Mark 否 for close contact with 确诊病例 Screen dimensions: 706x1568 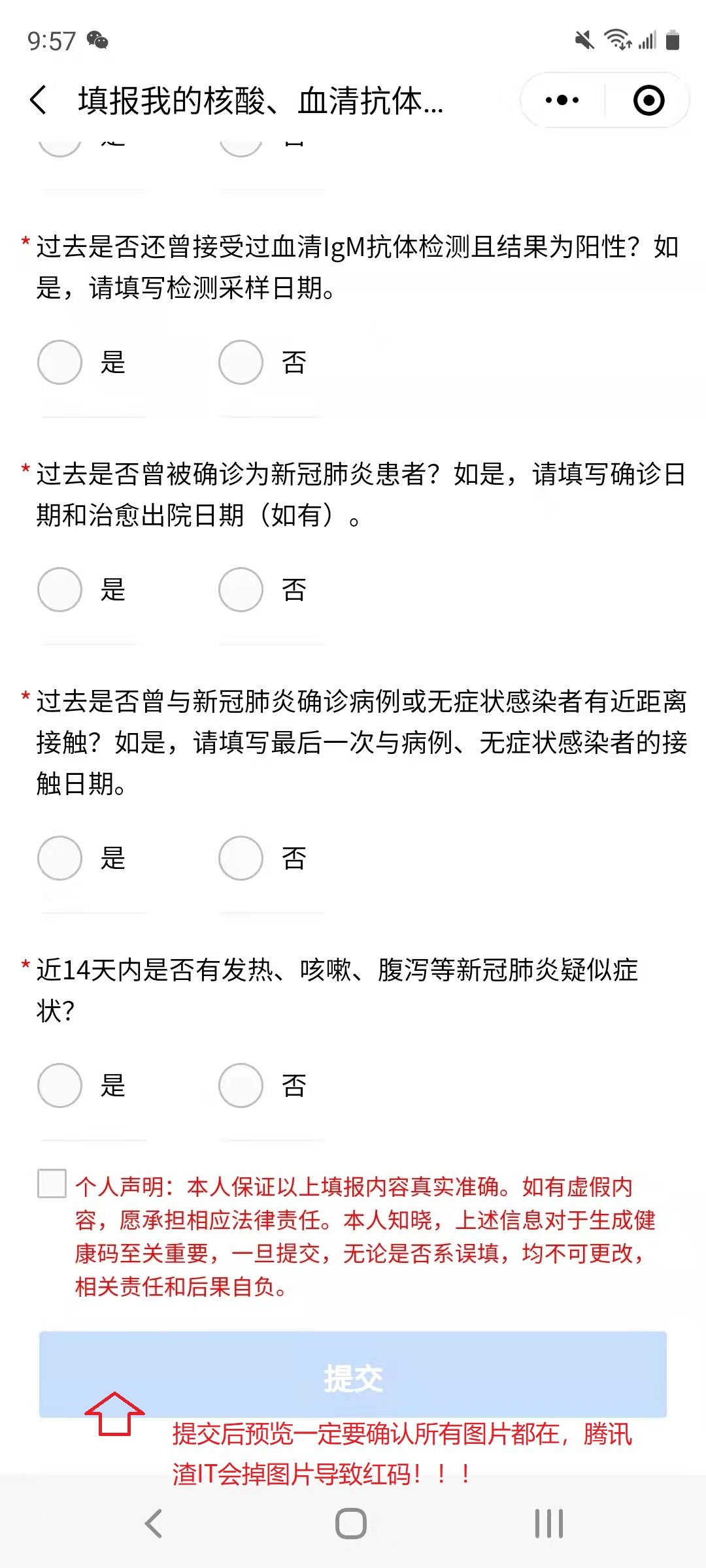click(241, 858)
